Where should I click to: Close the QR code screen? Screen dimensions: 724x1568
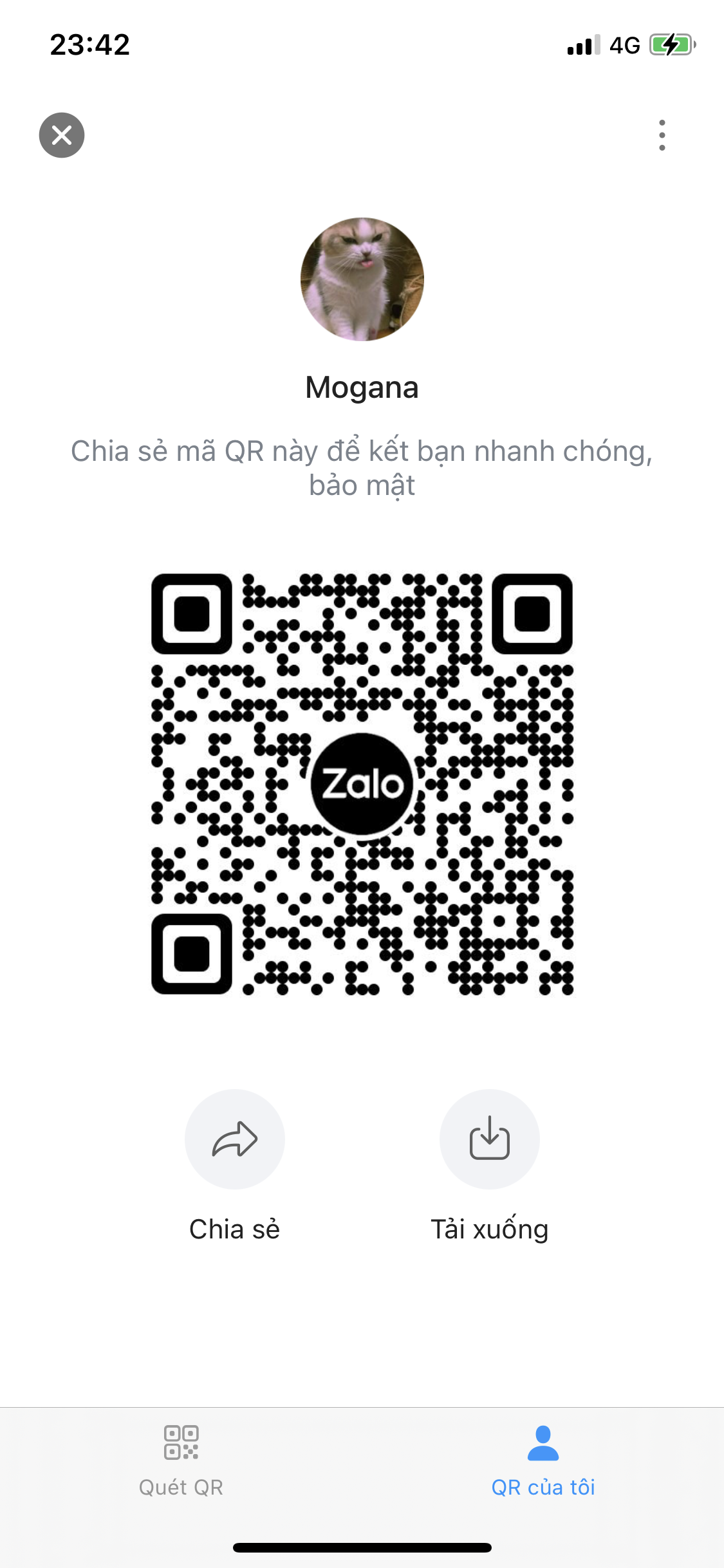pos(62,135)
